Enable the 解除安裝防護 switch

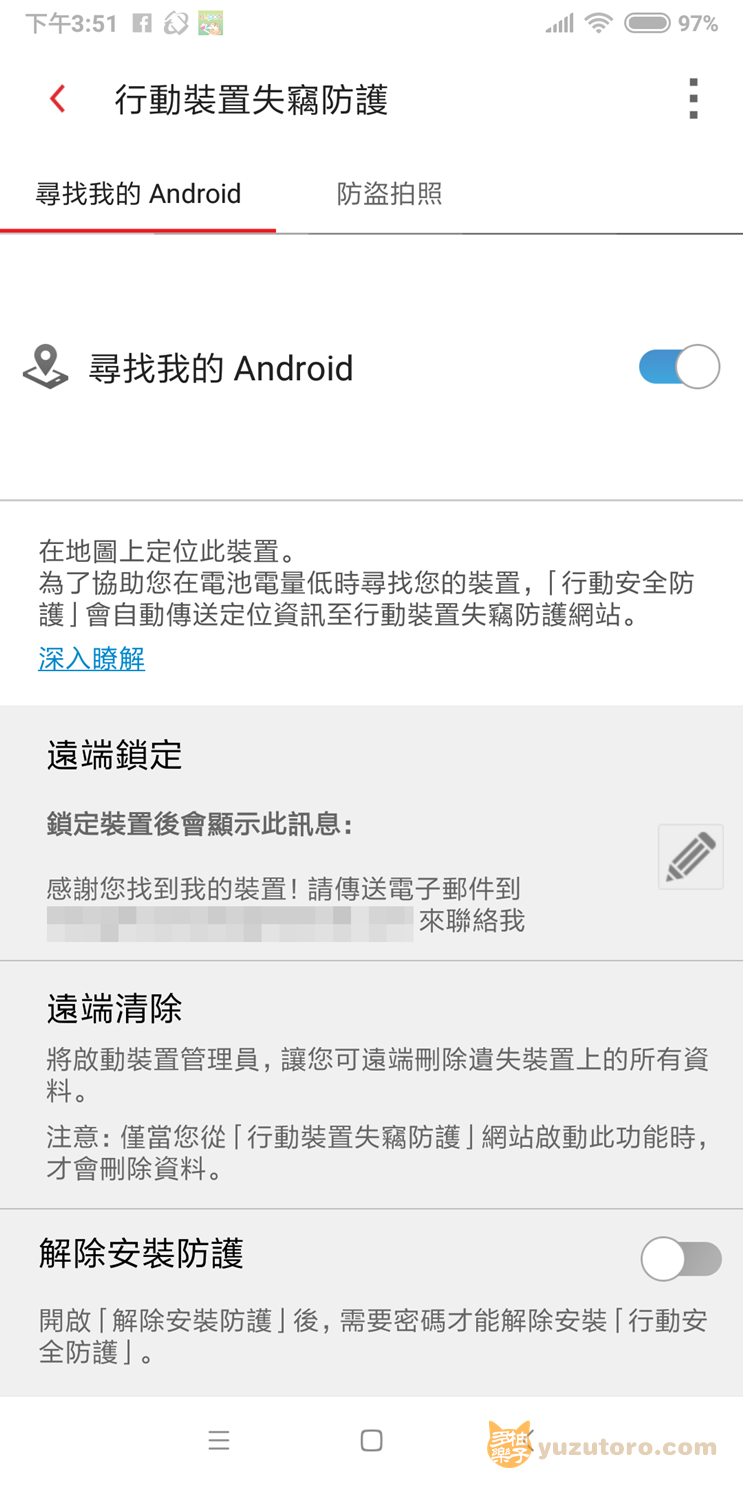tap(681, 1259)
